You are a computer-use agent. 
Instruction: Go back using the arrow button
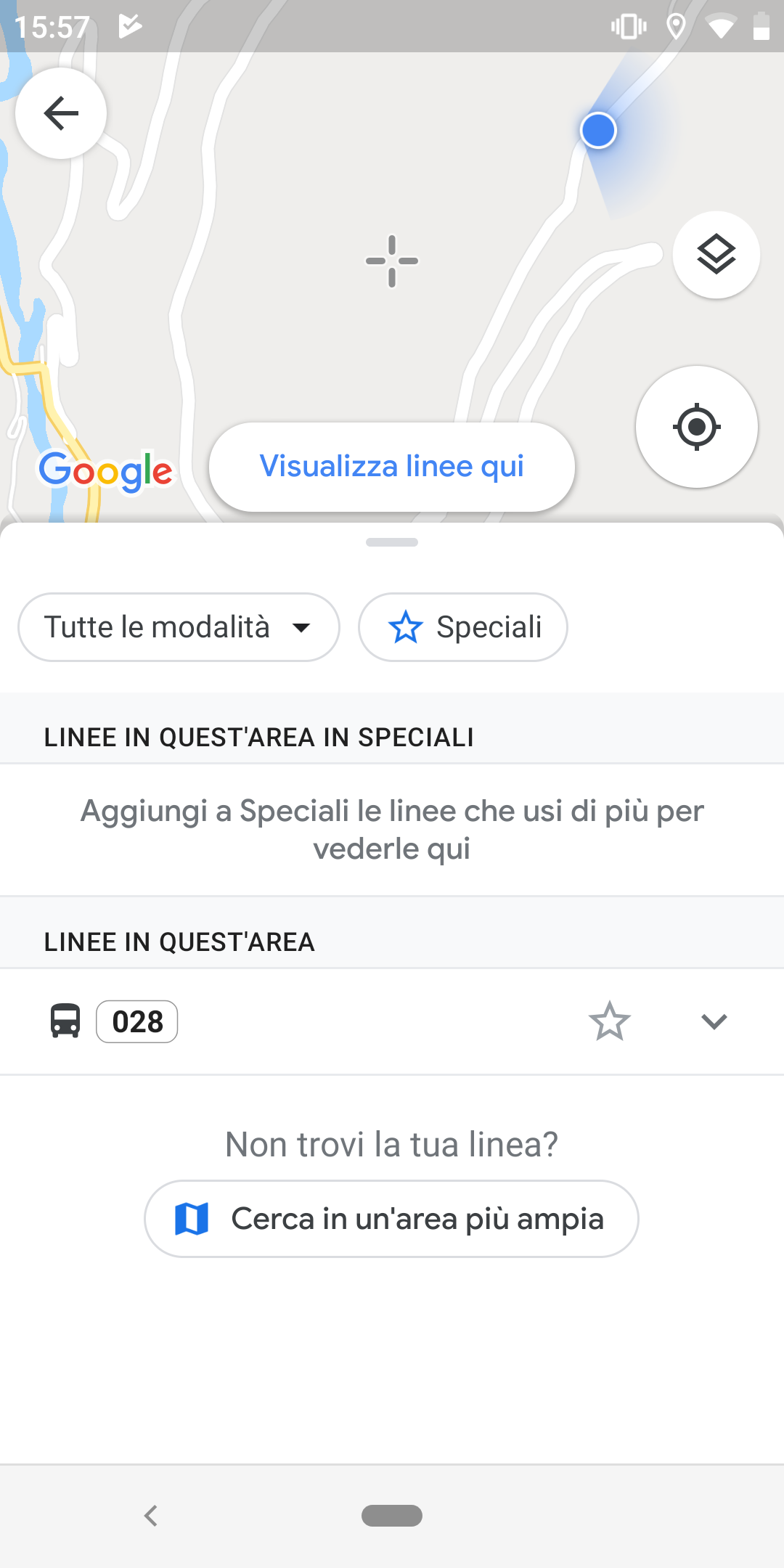point(61,113)
